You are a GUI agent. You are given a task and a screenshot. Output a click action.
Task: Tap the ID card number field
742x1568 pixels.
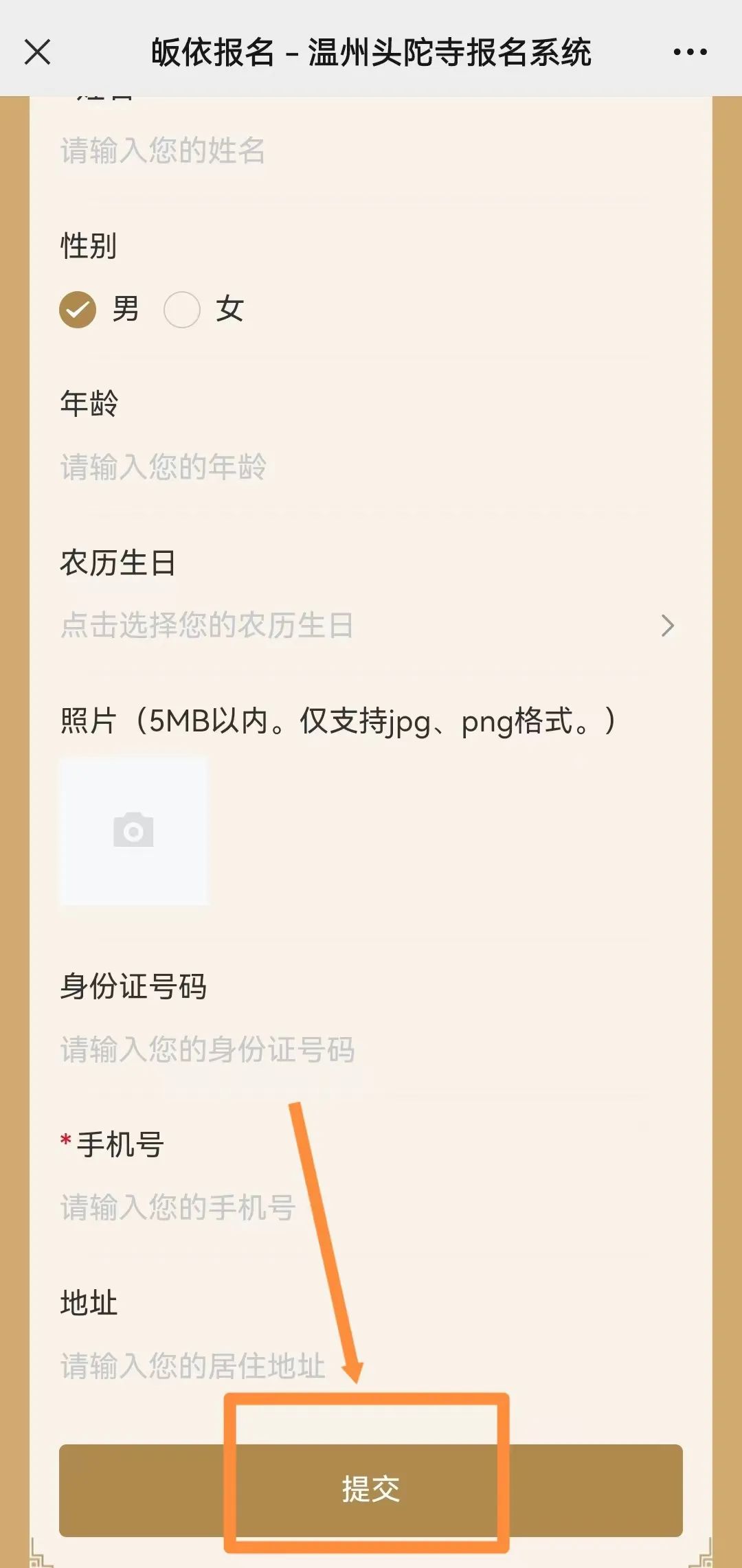pyautogui.click(x=275, y=1049)
